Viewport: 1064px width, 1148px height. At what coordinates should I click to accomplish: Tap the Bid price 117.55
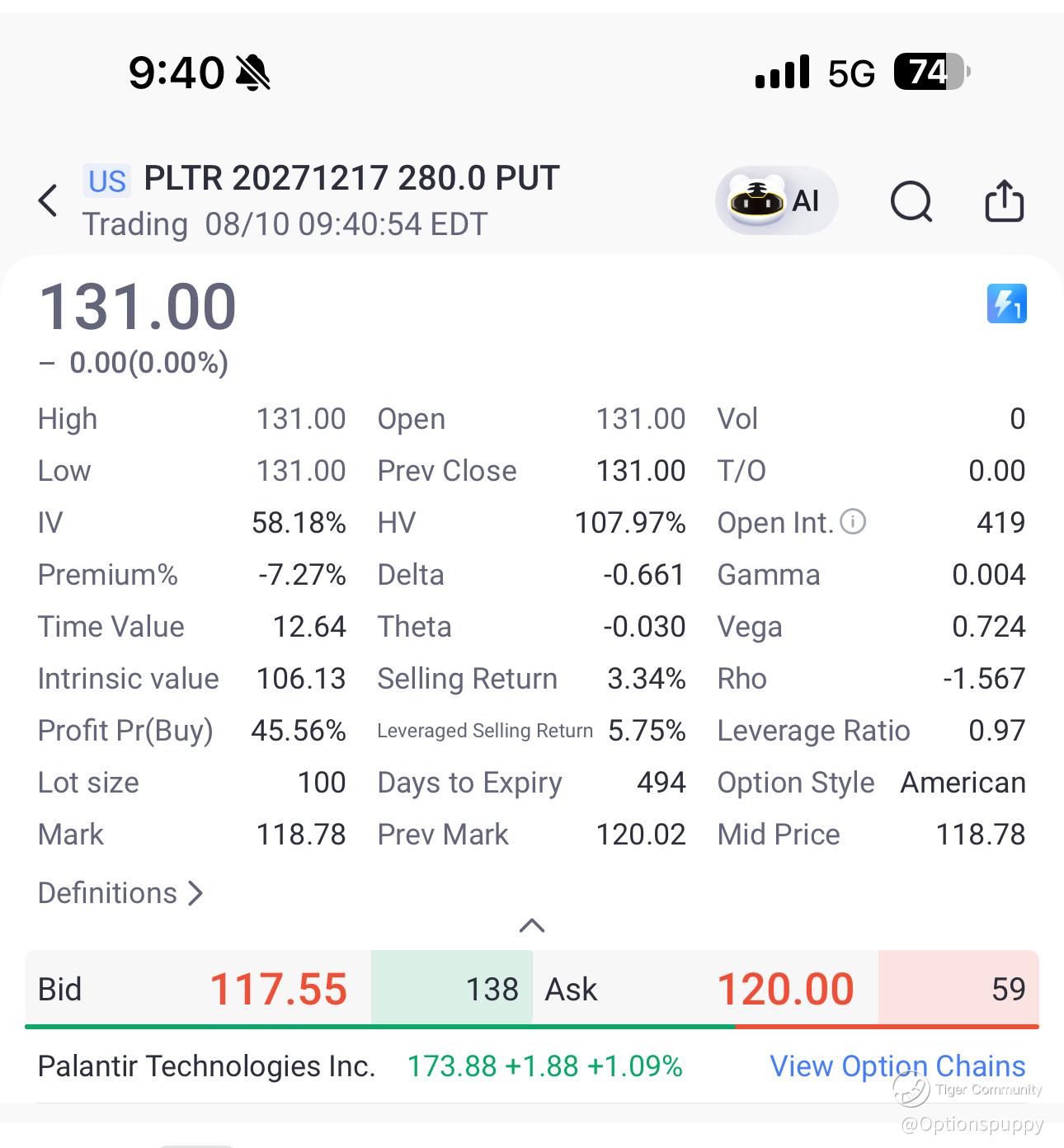pyautogui.click(x=278, y=989)
